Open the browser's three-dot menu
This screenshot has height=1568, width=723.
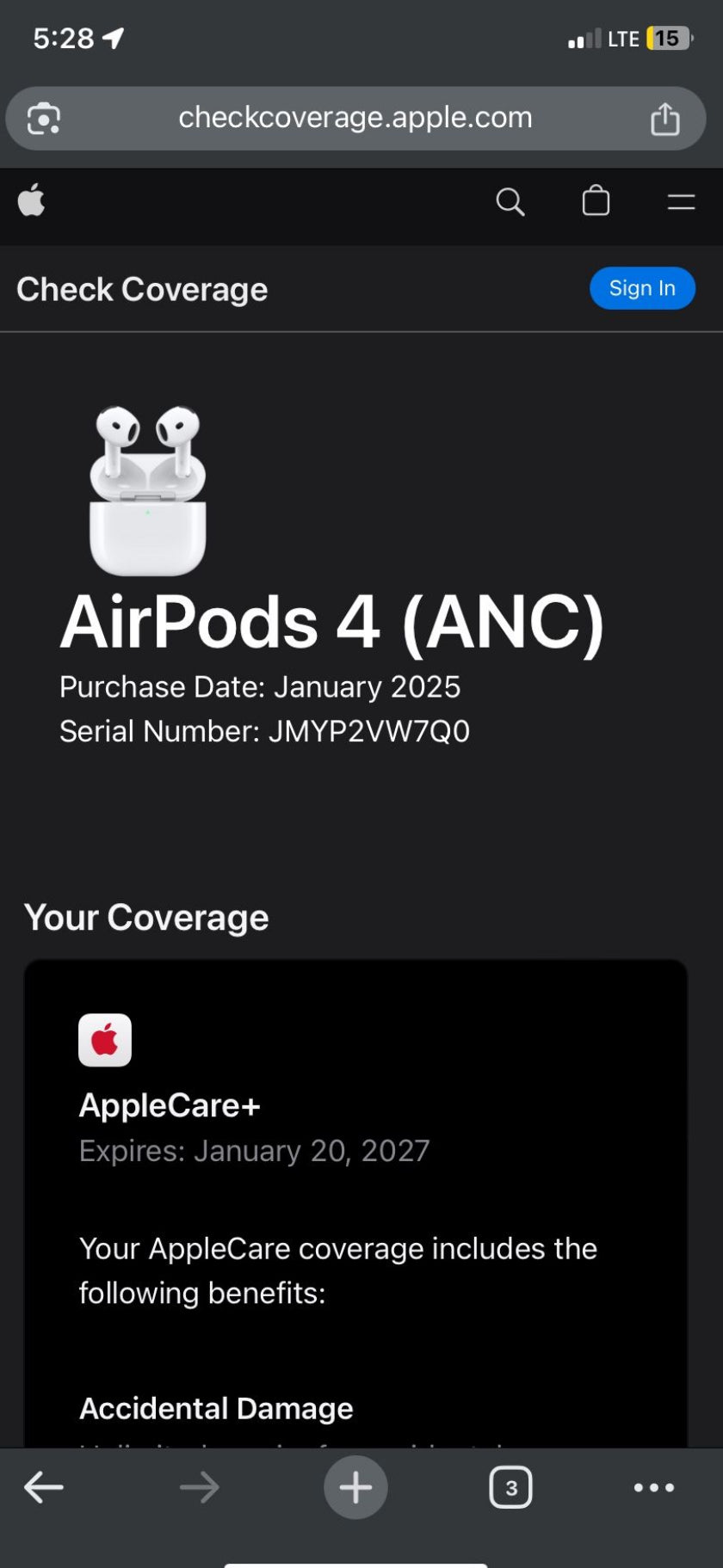click(x=654, y=1487)
